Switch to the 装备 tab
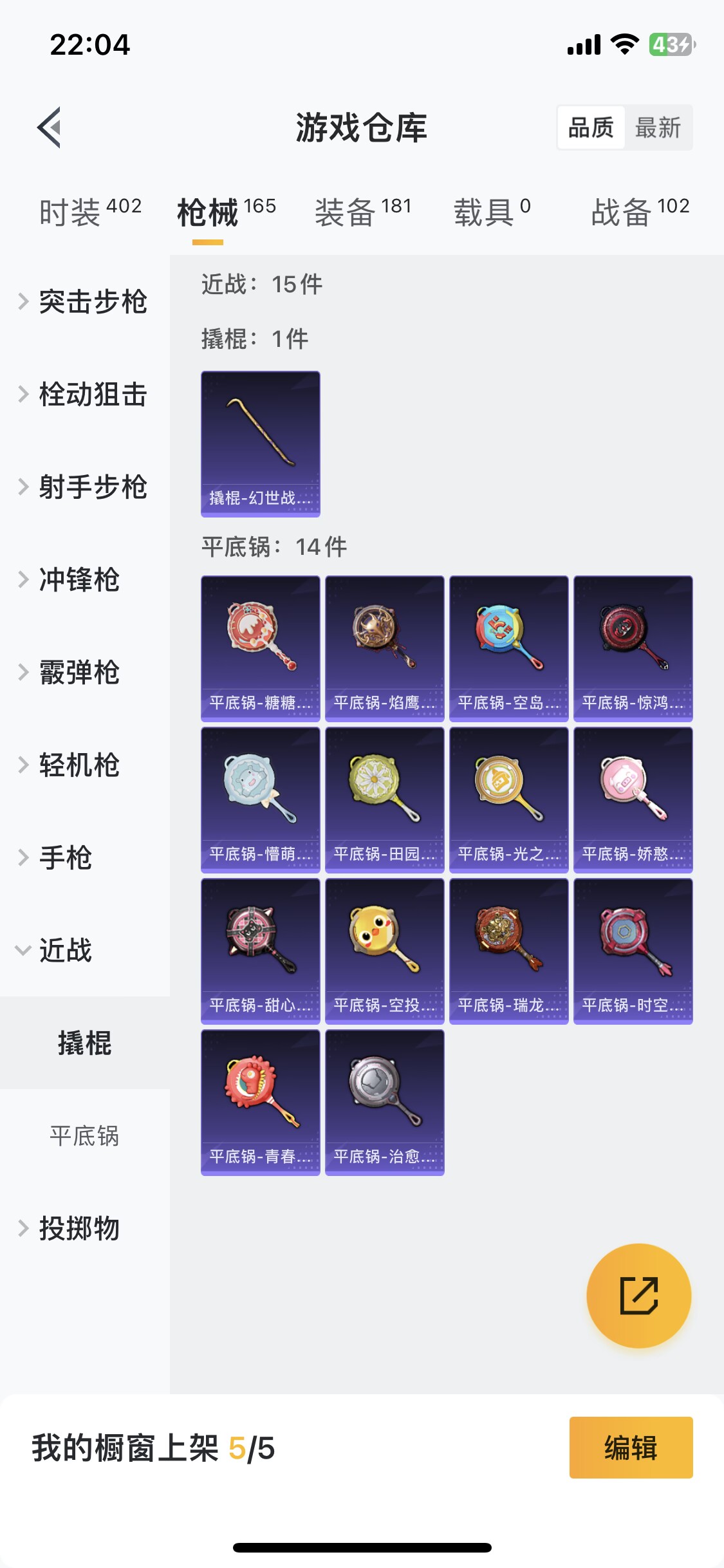724x1568 pixels. 363,211
